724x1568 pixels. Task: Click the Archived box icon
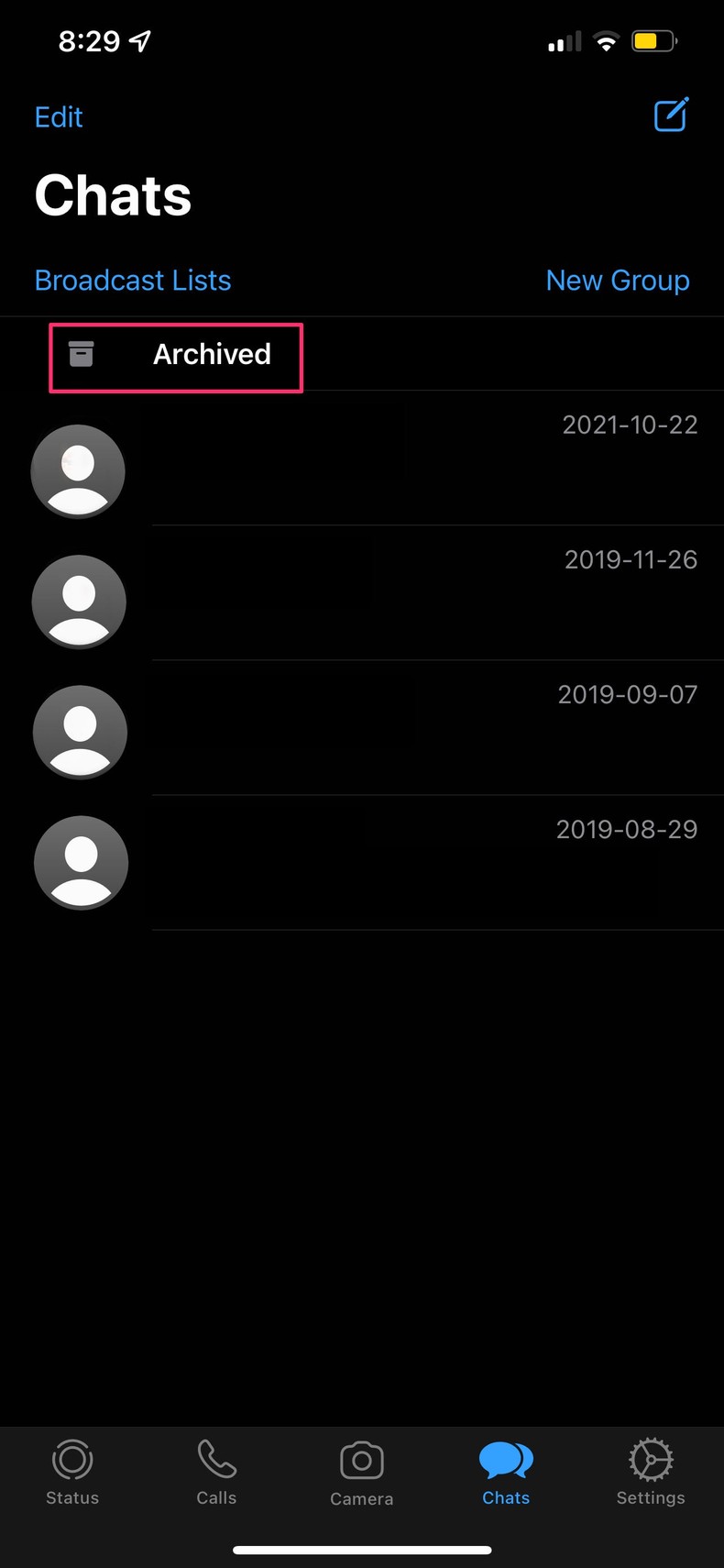pyautogui.click(x=82, y=354)
